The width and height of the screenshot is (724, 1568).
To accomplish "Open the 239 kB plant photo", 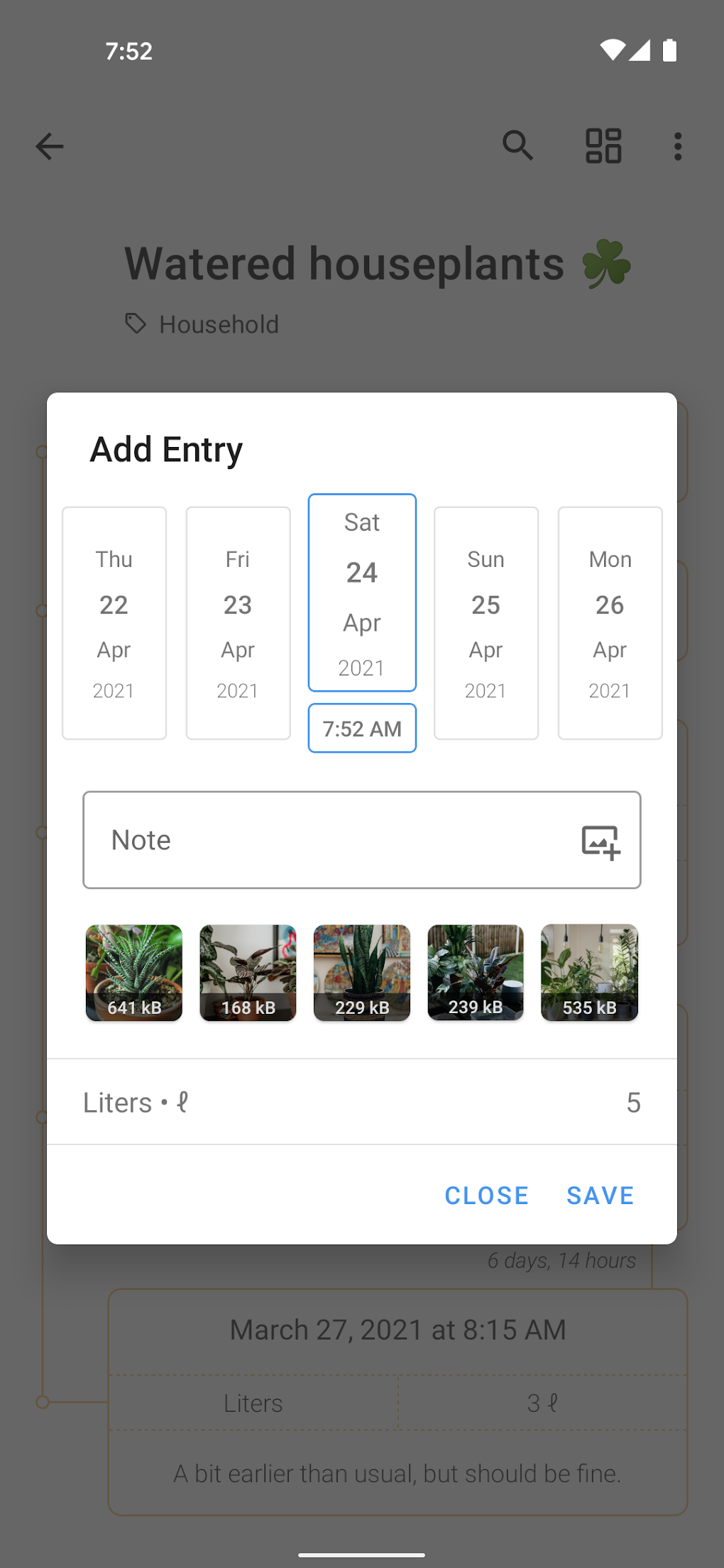I will [x=476, y=973].
